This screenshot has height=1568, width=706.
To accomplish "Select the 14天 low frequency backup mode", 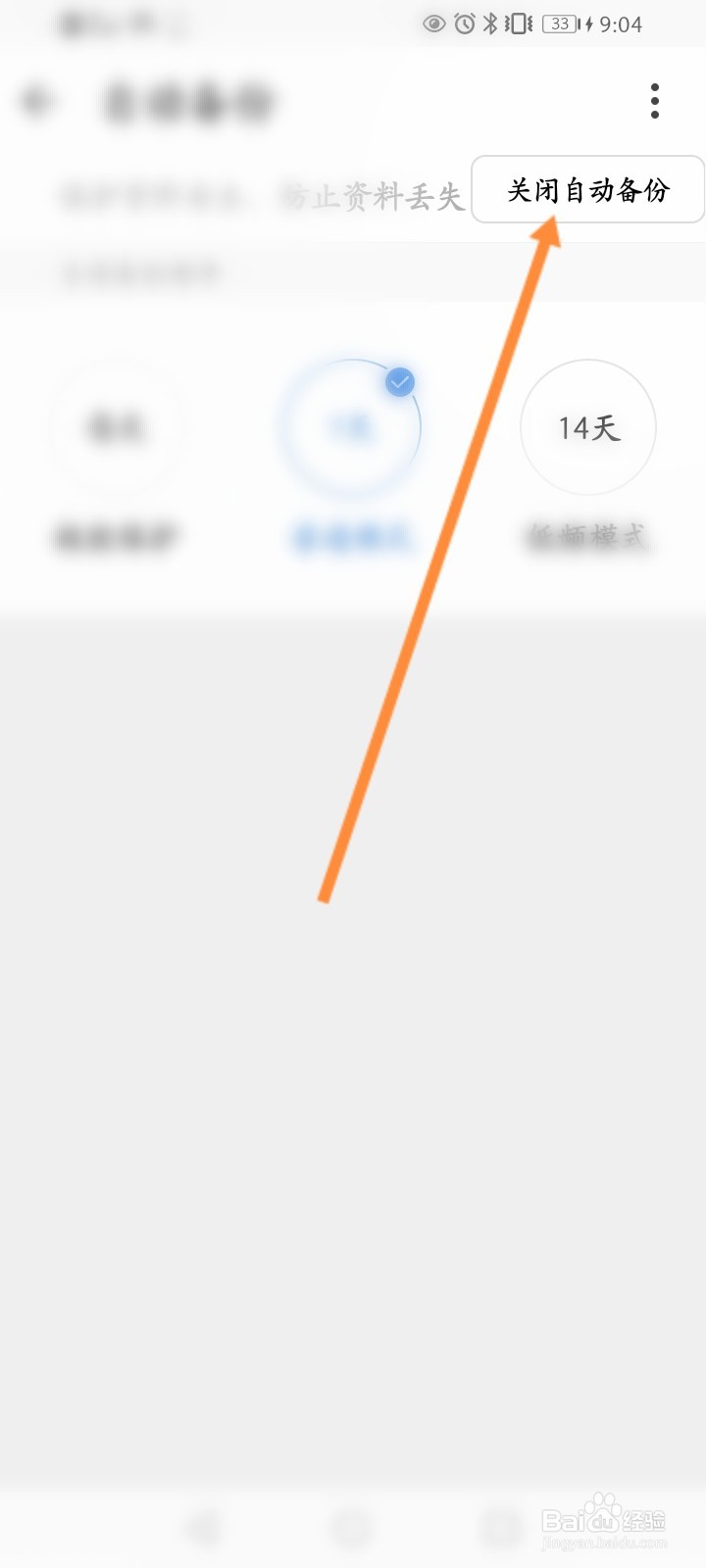I will coord(586,427).
